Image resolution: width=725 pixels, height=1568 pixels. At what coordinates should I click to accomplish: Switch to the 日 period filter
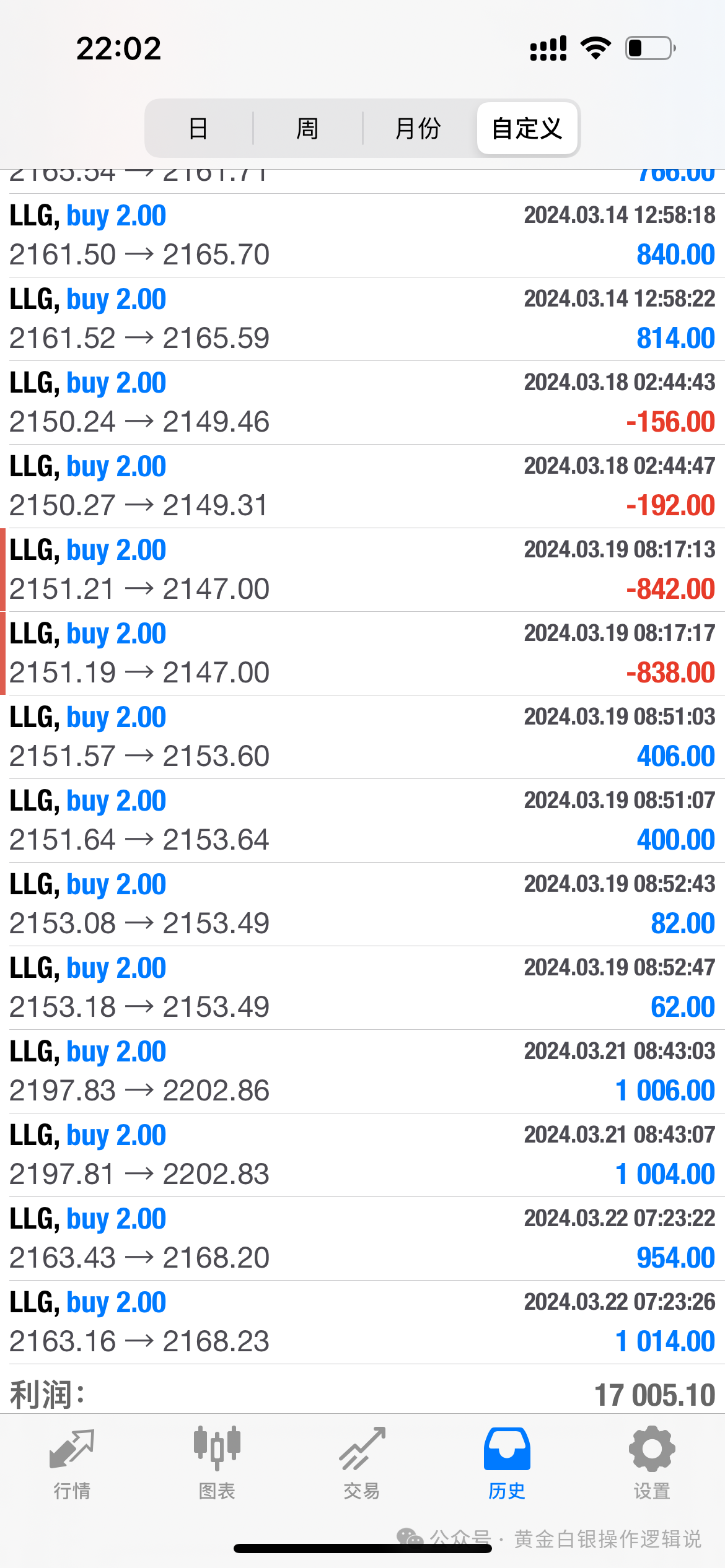(198, 128)
